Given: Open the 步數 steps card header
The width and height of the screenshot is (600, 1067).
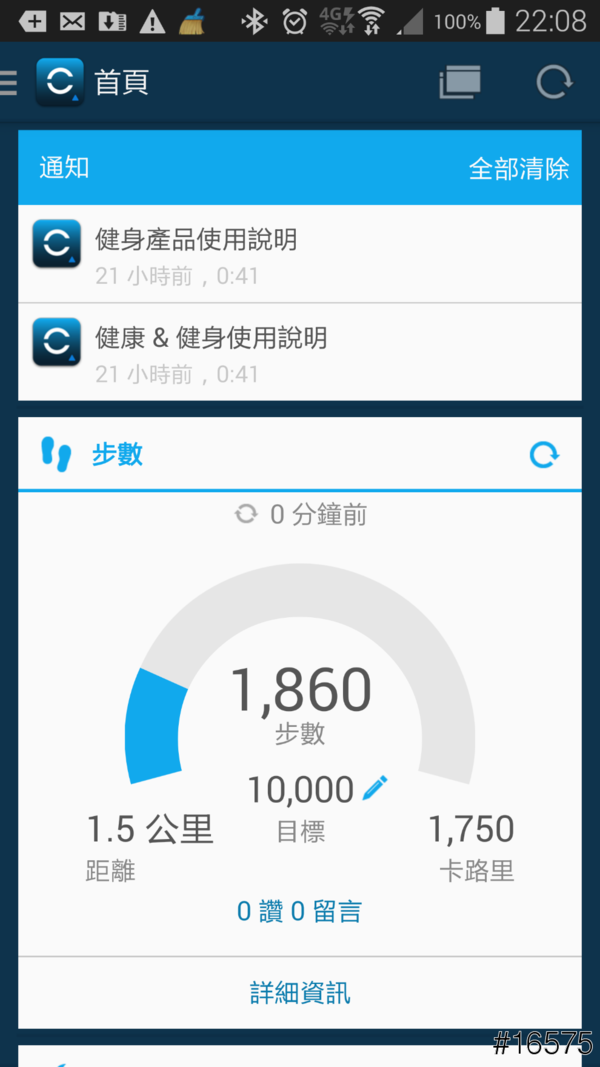Looking at the screenshot, I should click(x=117, y=455).
